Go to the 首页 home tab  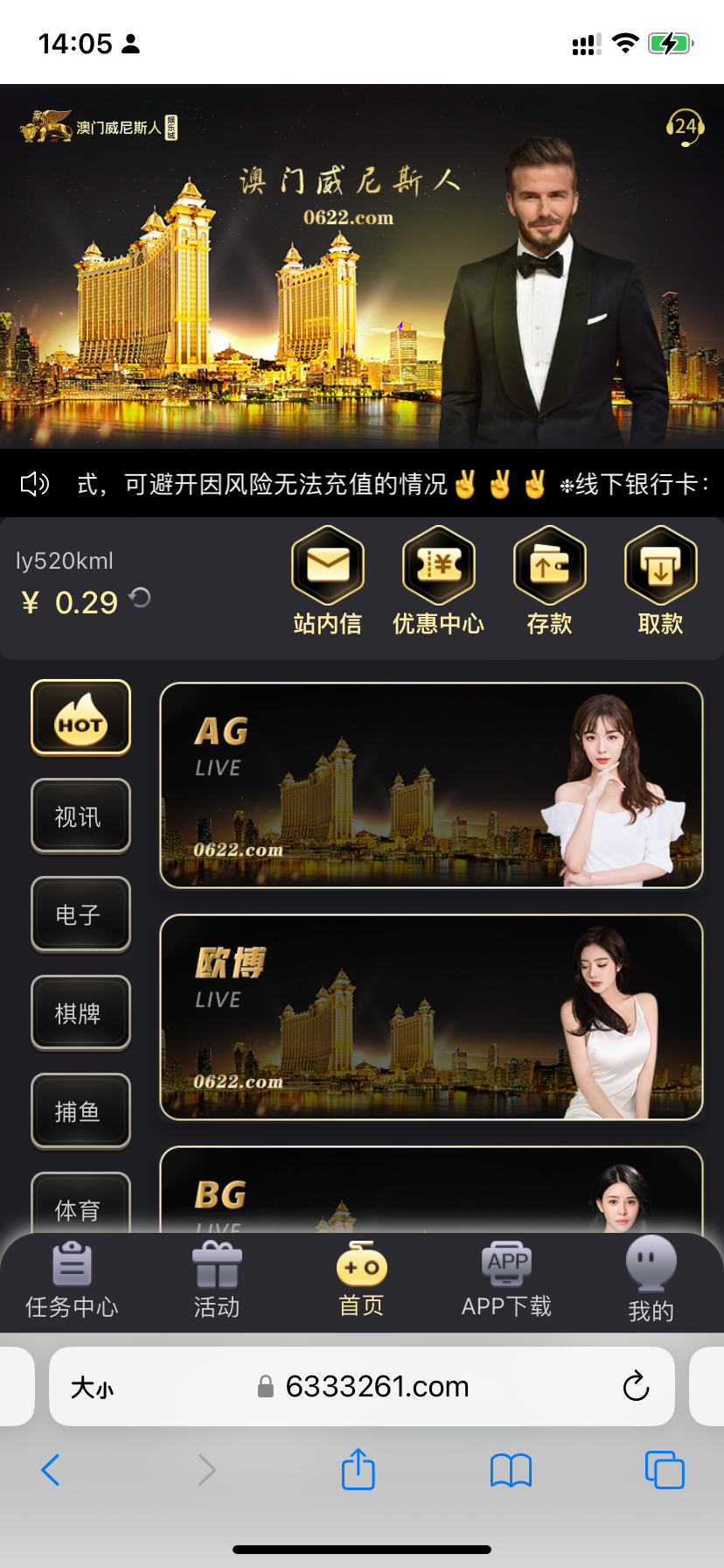361,1281
